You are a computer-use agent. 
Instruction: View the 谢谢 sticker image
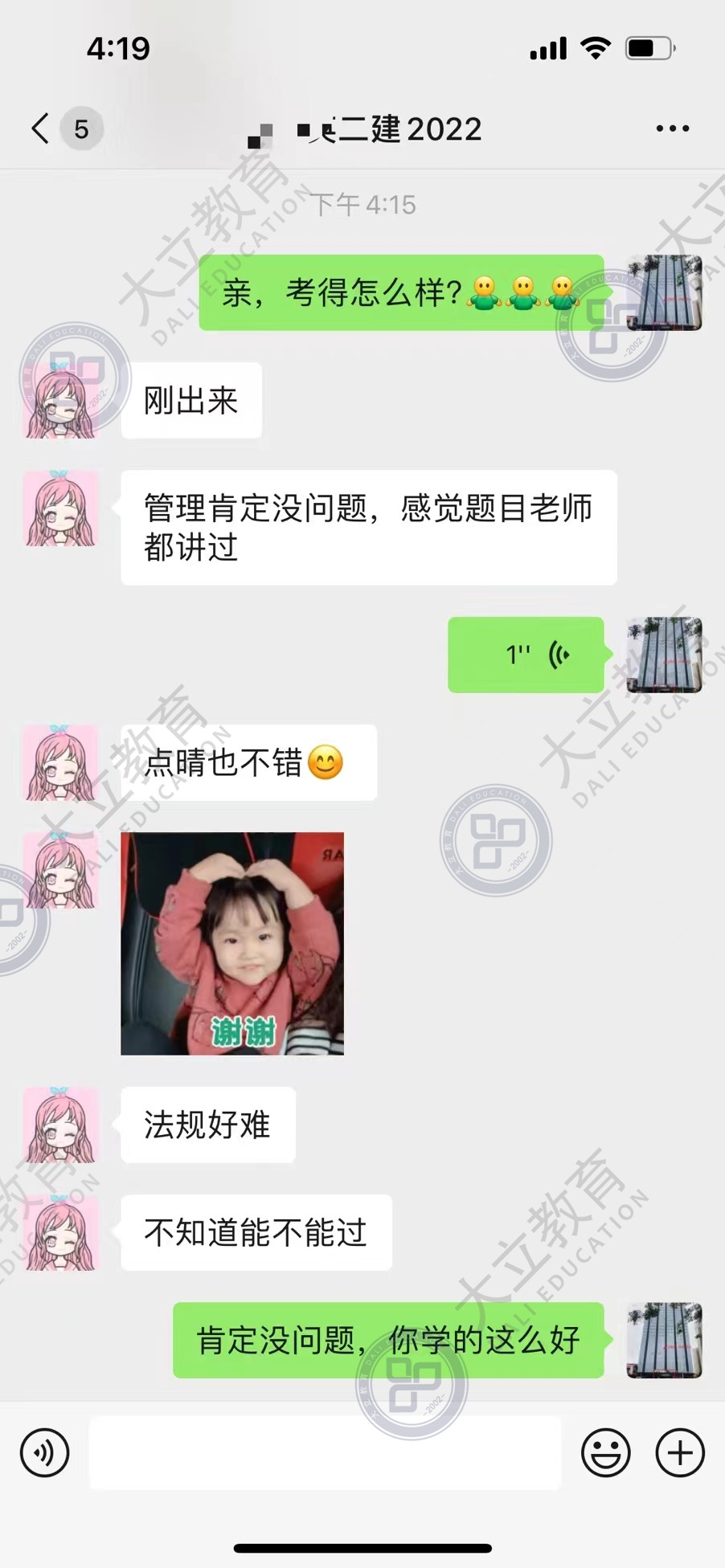(232, 943)
